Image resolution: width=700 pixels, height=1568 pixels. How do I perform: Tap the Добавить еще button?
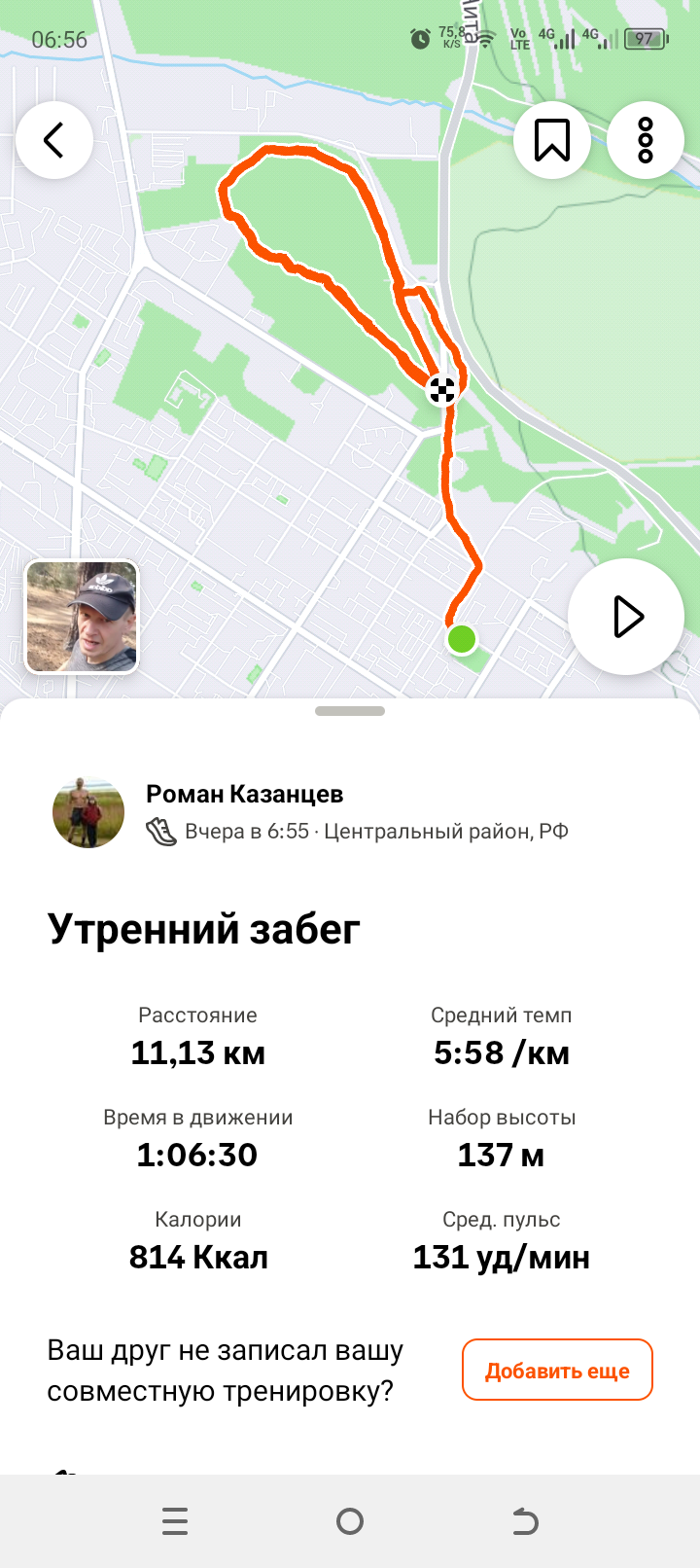[557, 1371]
